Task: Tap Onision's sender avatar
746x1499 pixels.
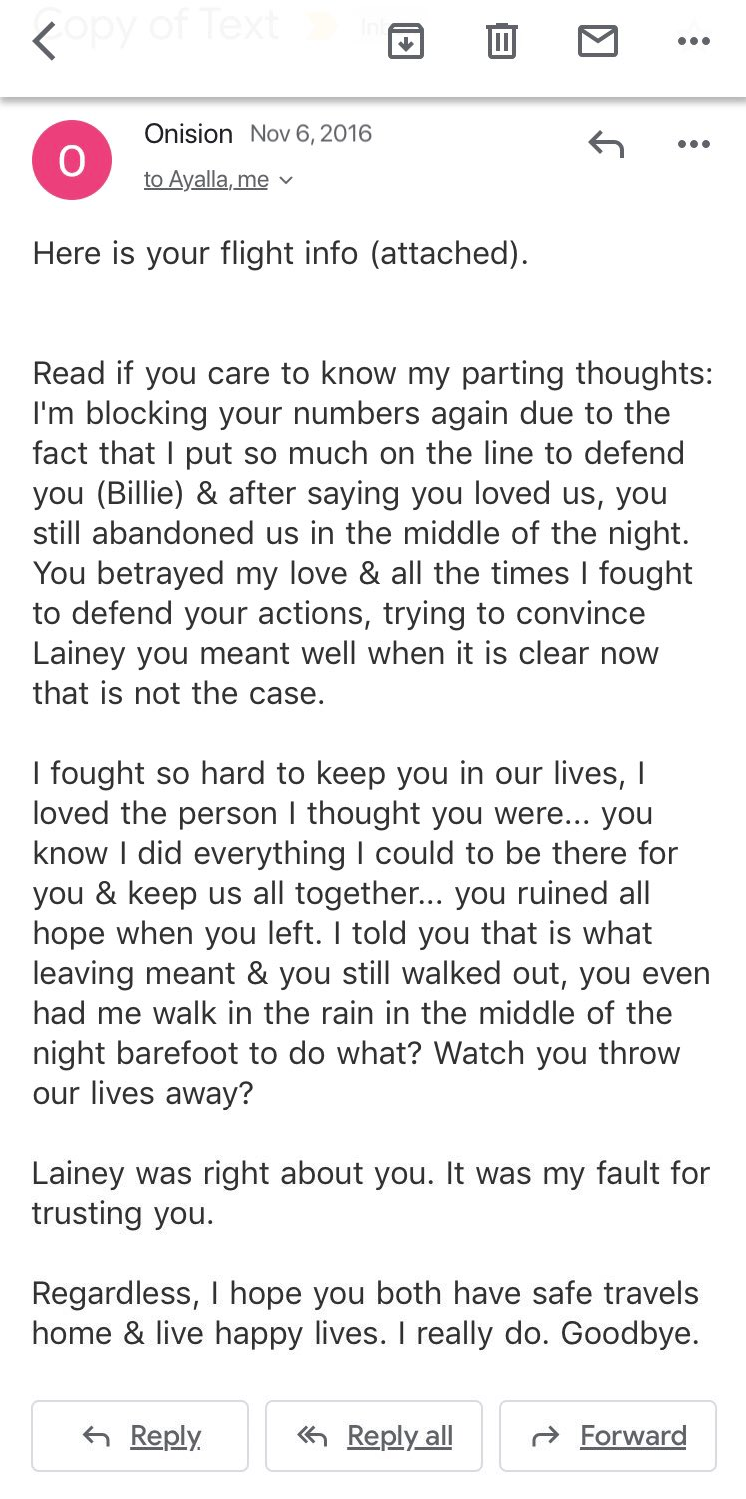Action: coord(72,160)
